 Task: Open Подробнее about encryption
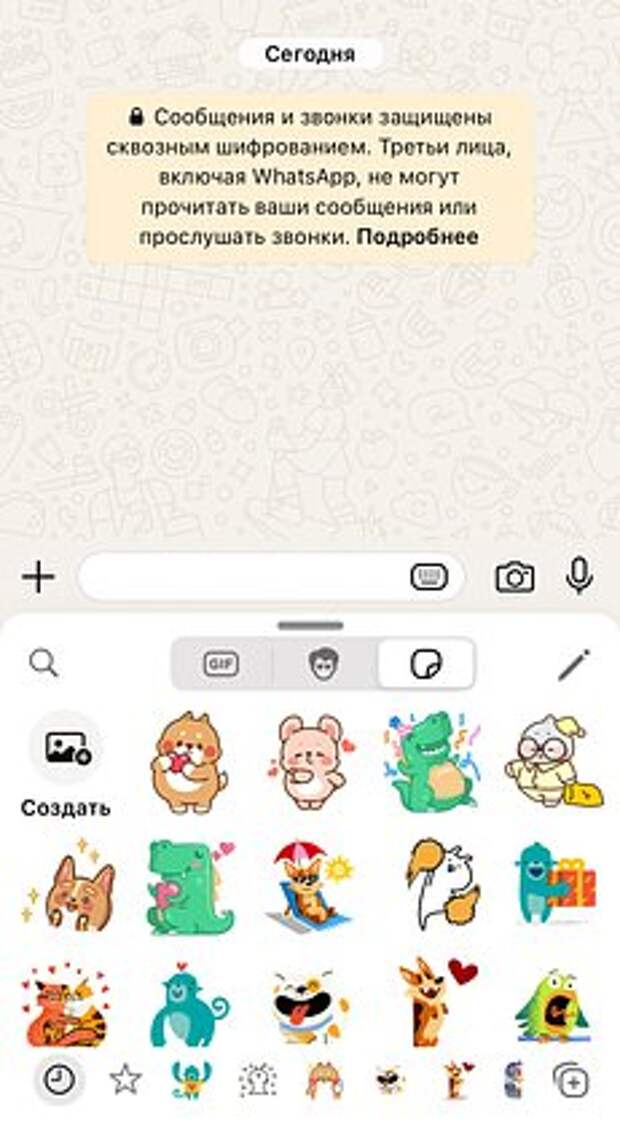[417, 237]
